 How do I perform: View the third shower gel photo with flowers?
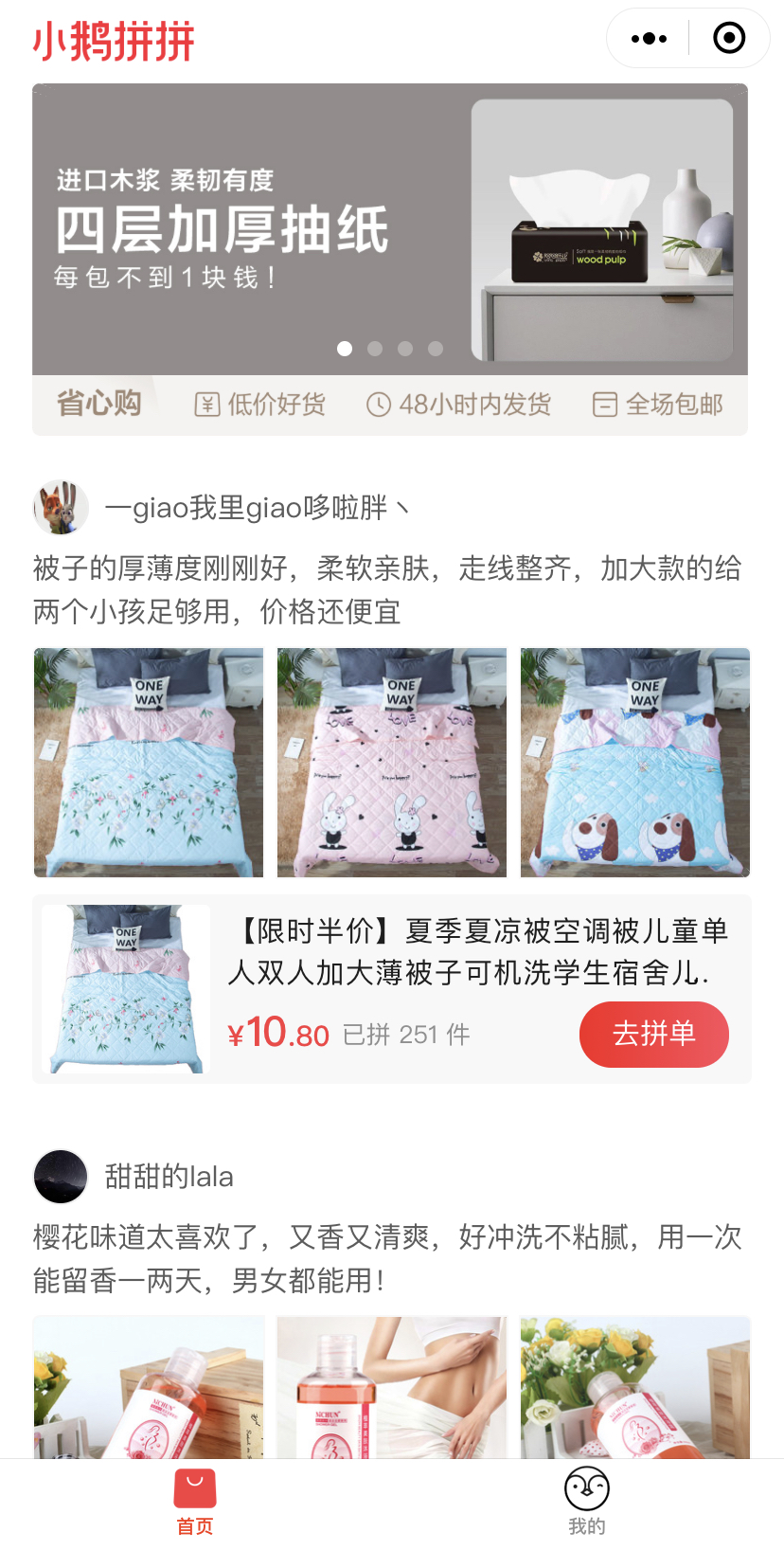(x=635, y=1387)
